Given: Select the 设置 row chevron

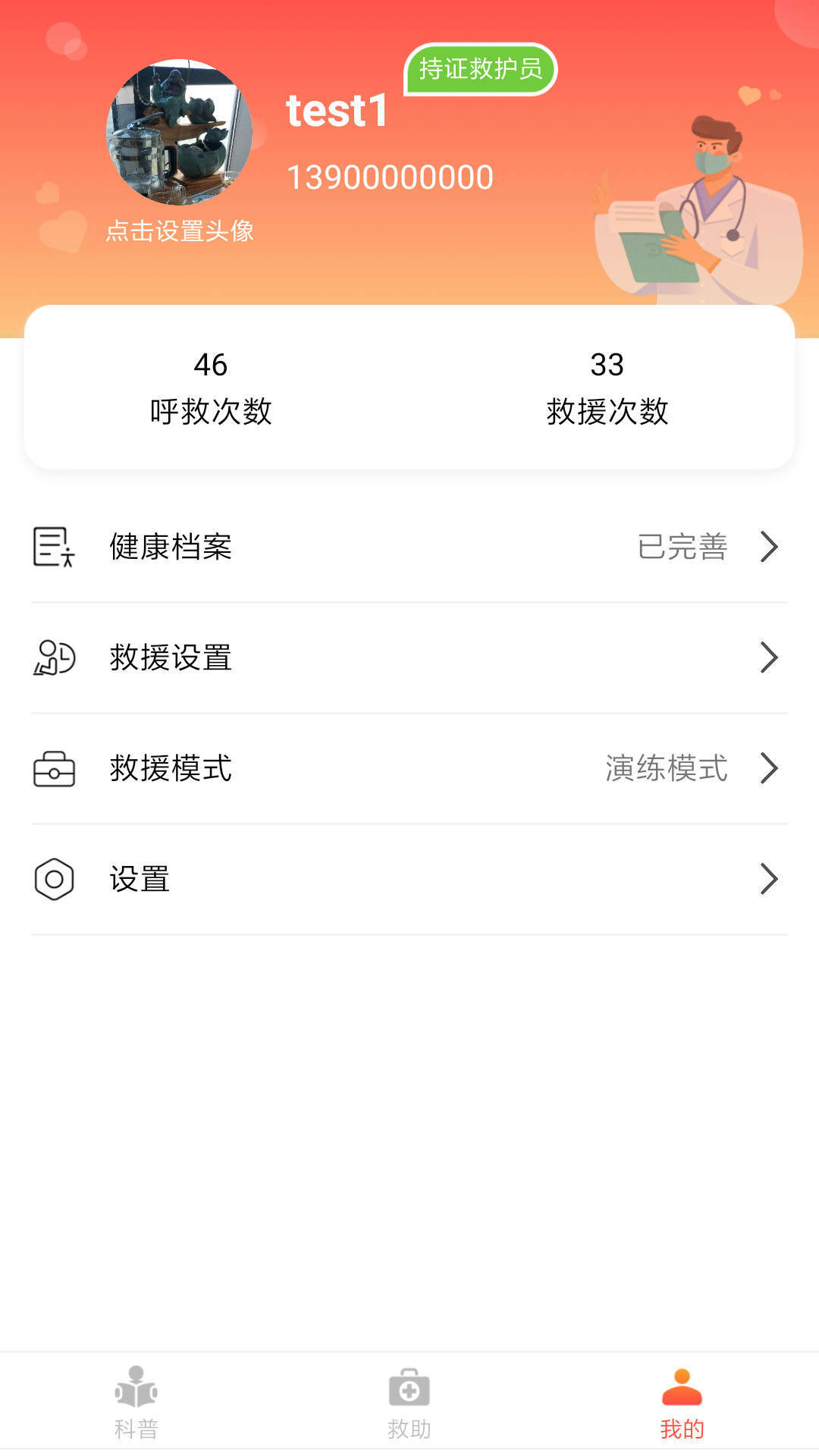Looking at the screenshot, I should 770,879.
